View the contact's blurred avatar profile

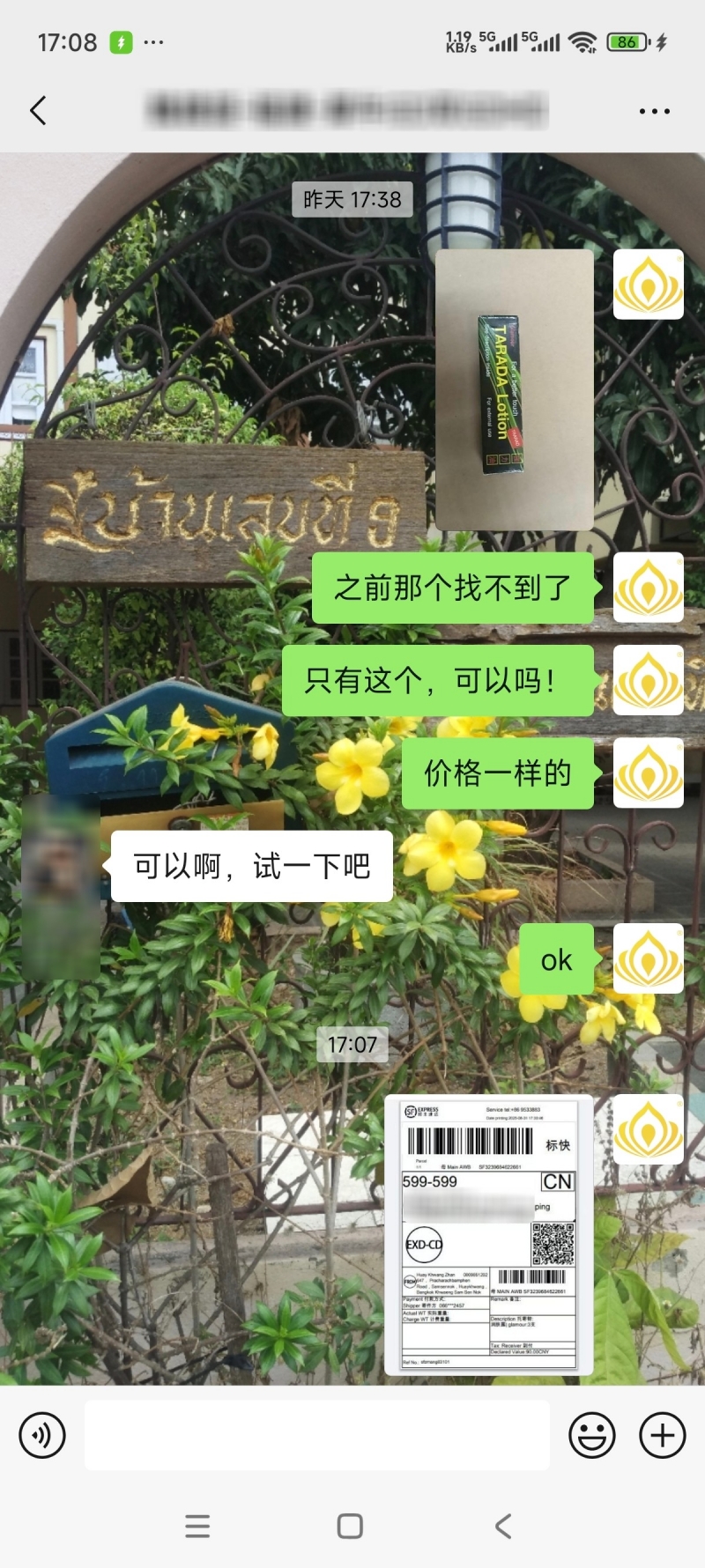[60, 885]
